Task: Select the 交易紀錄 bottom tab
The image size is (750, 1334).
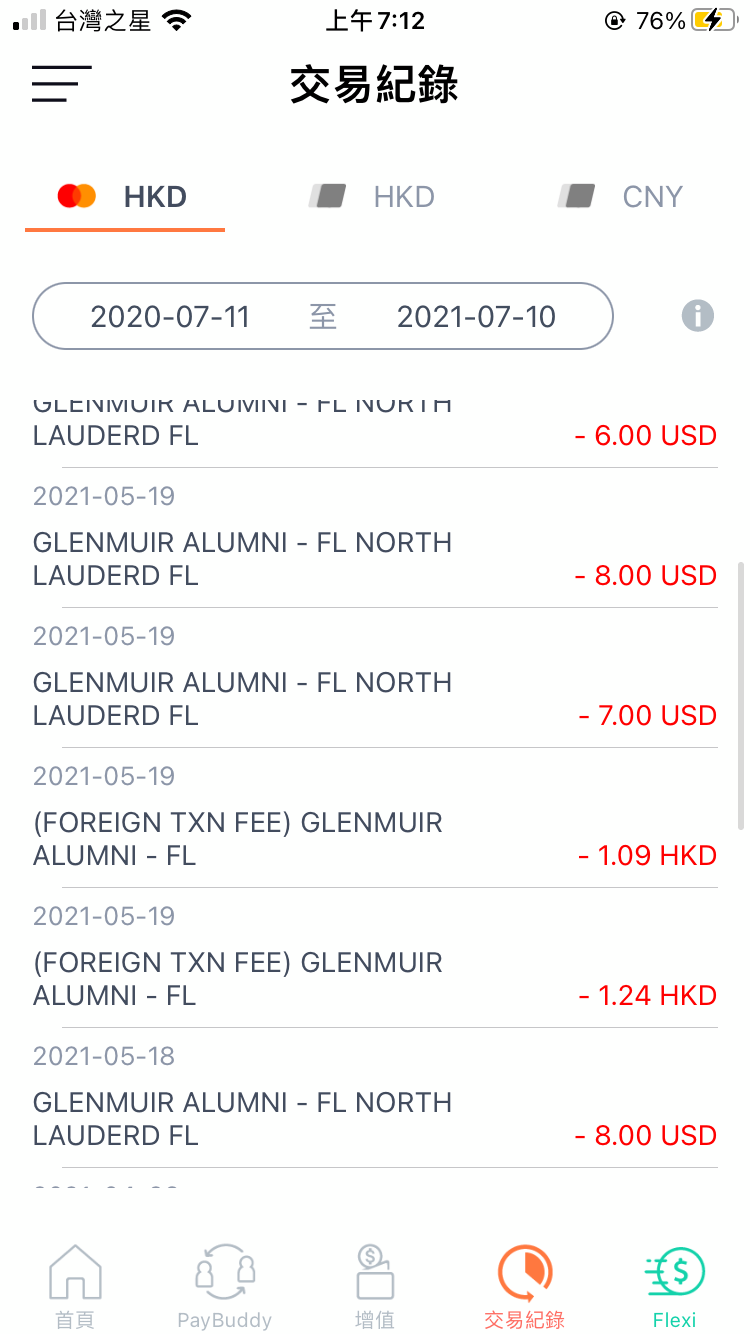Action: click(x=525, y=1287)
